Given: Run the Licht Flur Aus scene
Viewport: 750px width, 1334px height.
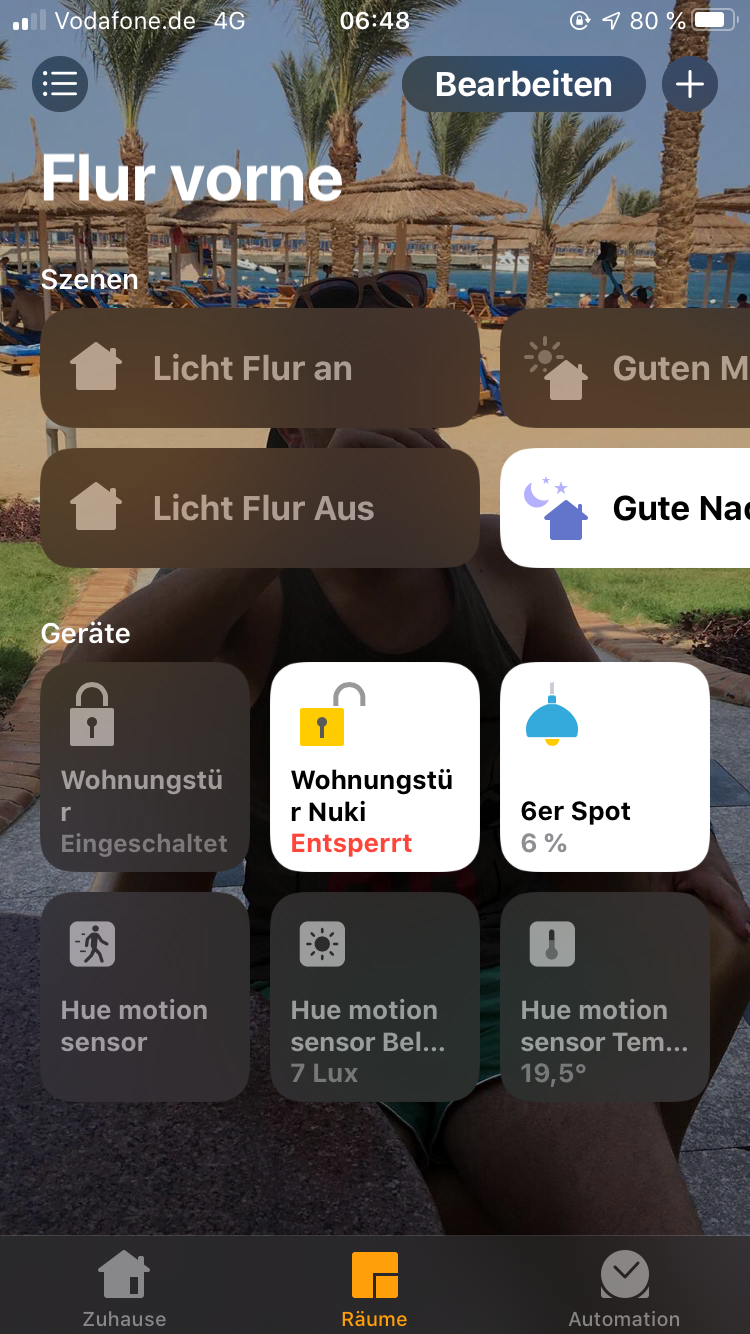Looking at the screenshot, I should click(259, 508).
